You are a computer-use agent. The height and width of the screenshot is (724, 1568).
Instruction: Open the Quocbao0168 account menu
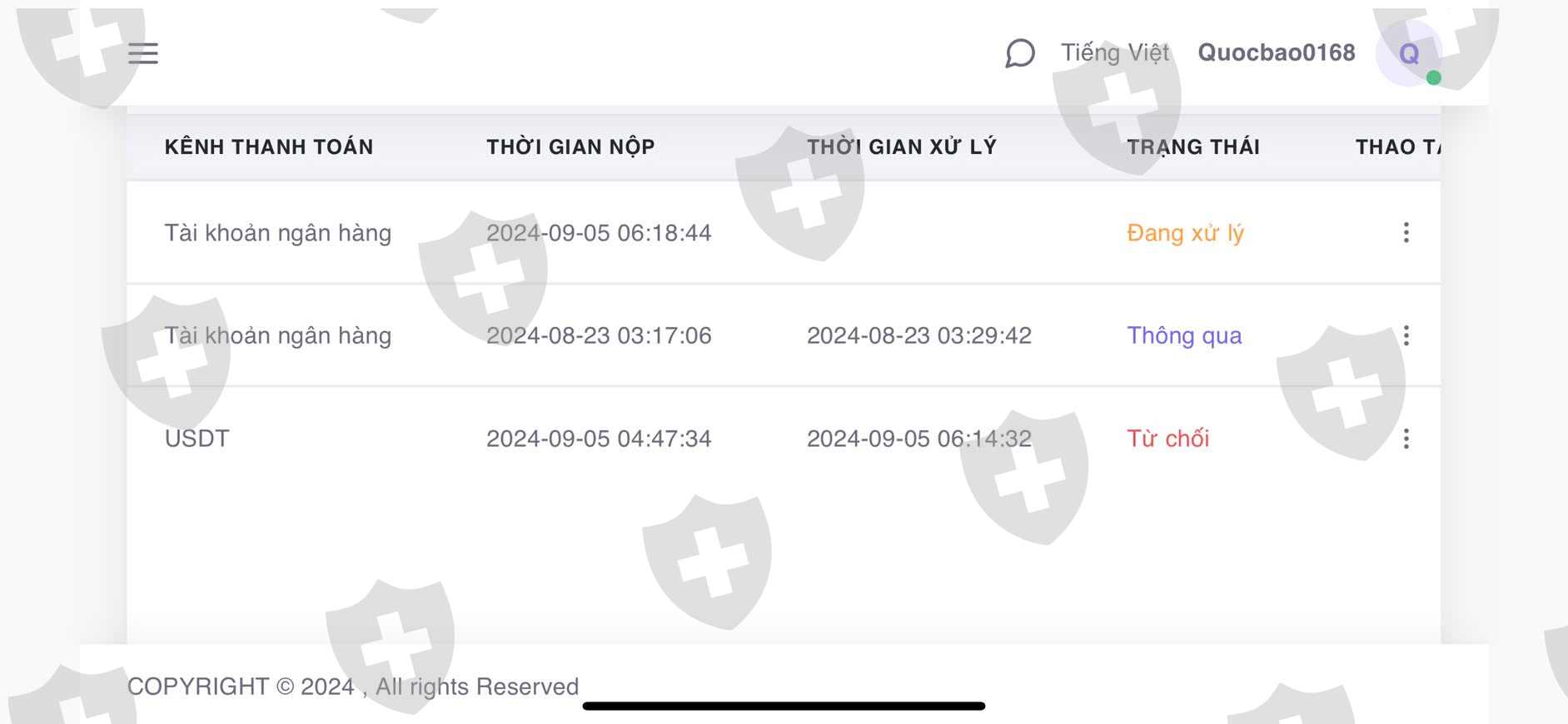point(1277,52)
